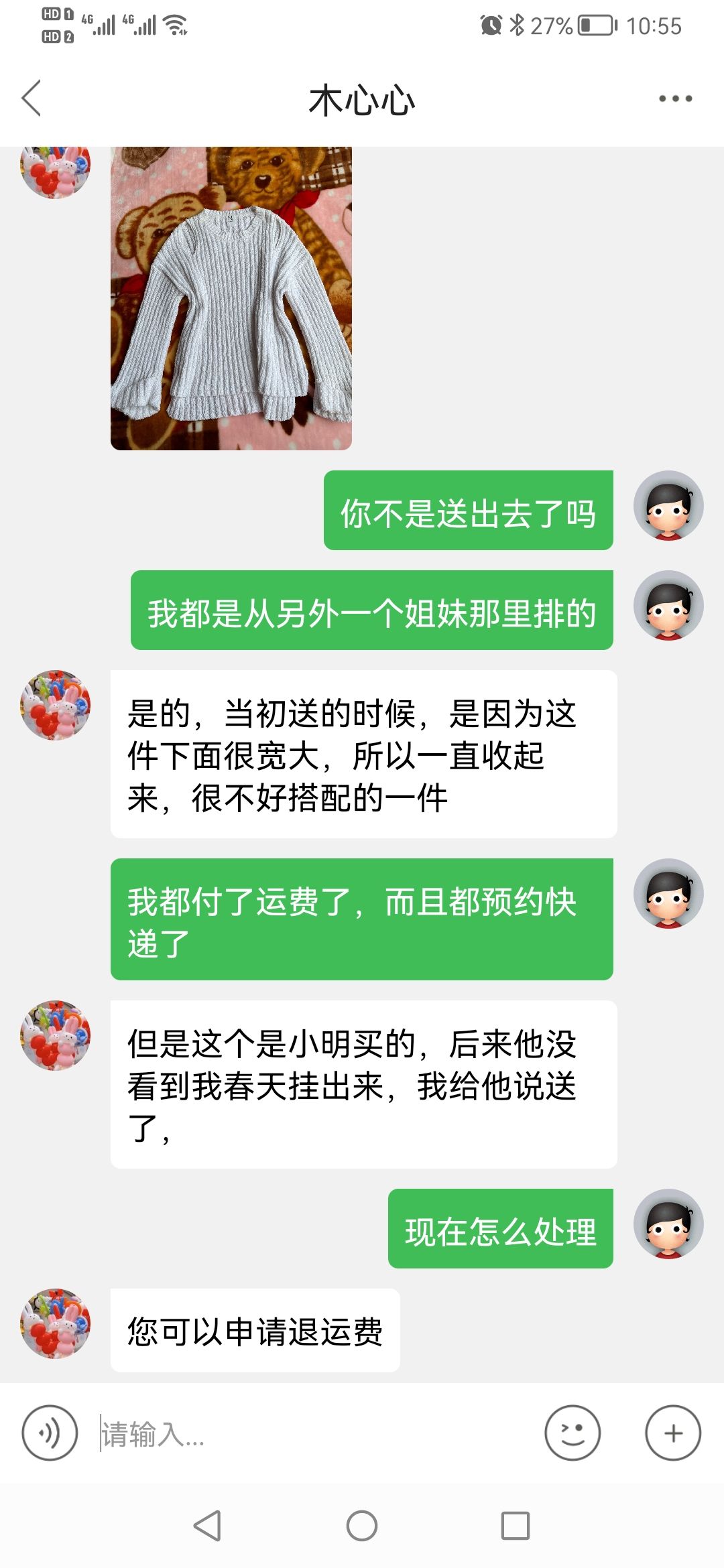Open the emoji picker

(x=572, y=1433)
